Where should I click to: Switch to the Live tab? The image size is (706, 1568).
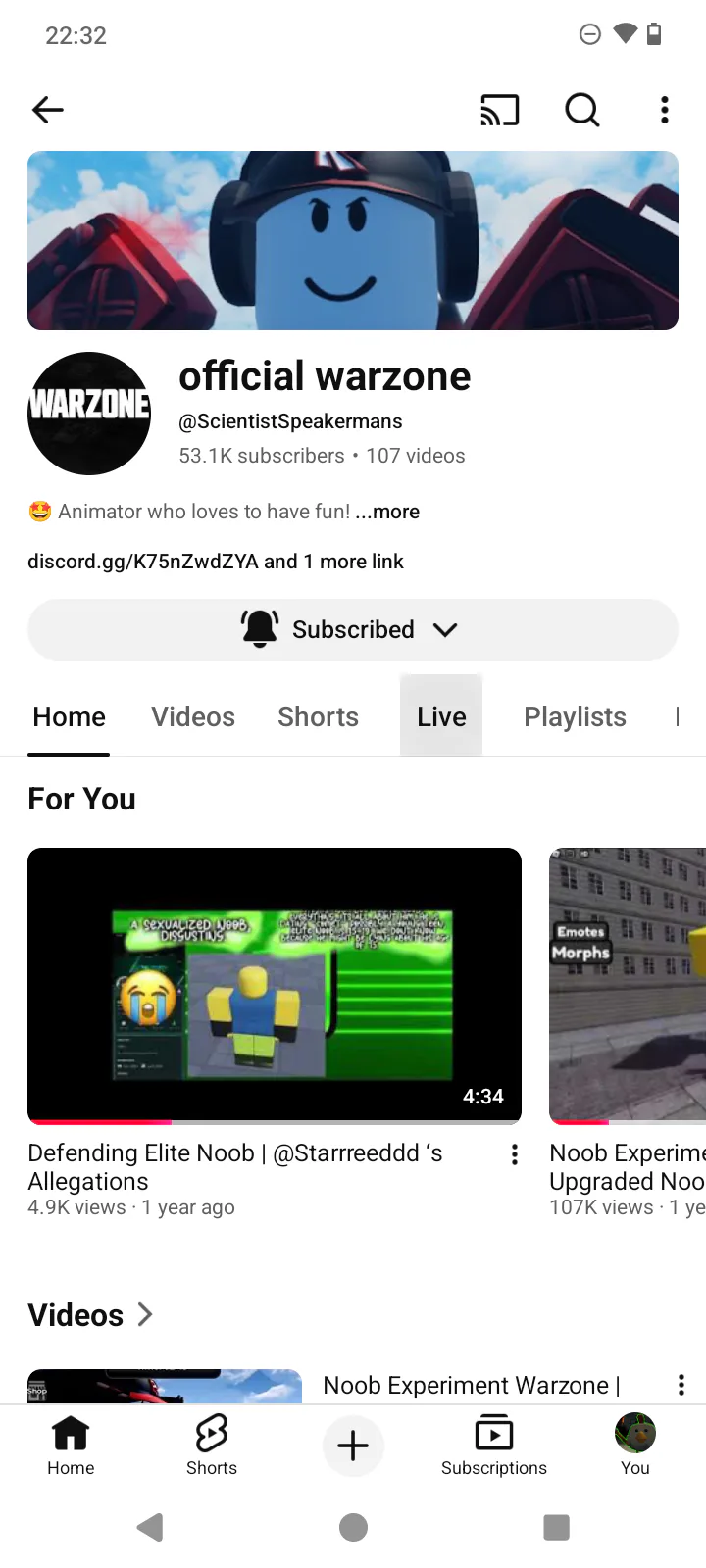(x=441, y=716)
